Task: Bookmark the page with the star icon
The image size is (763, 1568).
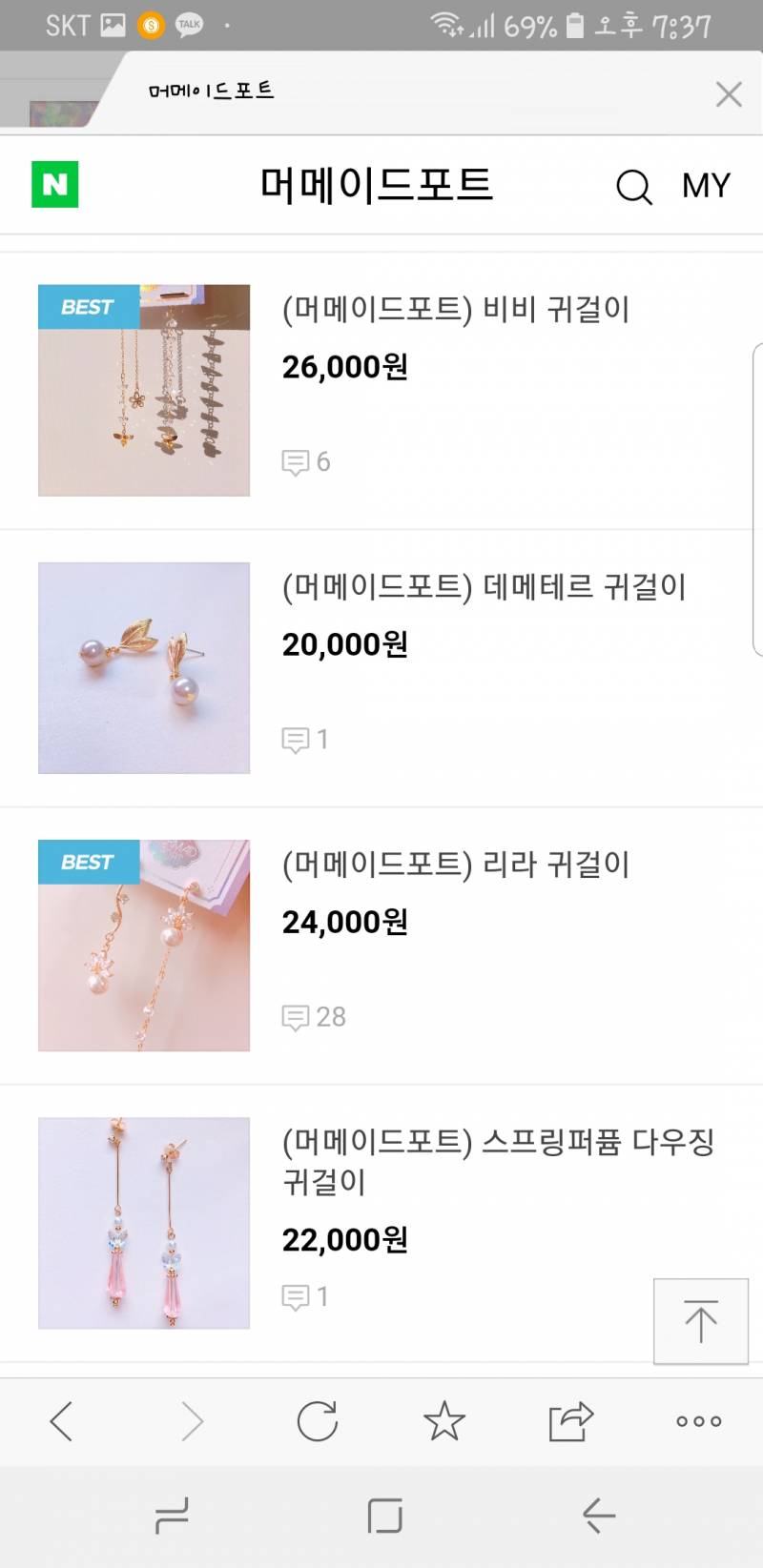Action: (444, 1421)
